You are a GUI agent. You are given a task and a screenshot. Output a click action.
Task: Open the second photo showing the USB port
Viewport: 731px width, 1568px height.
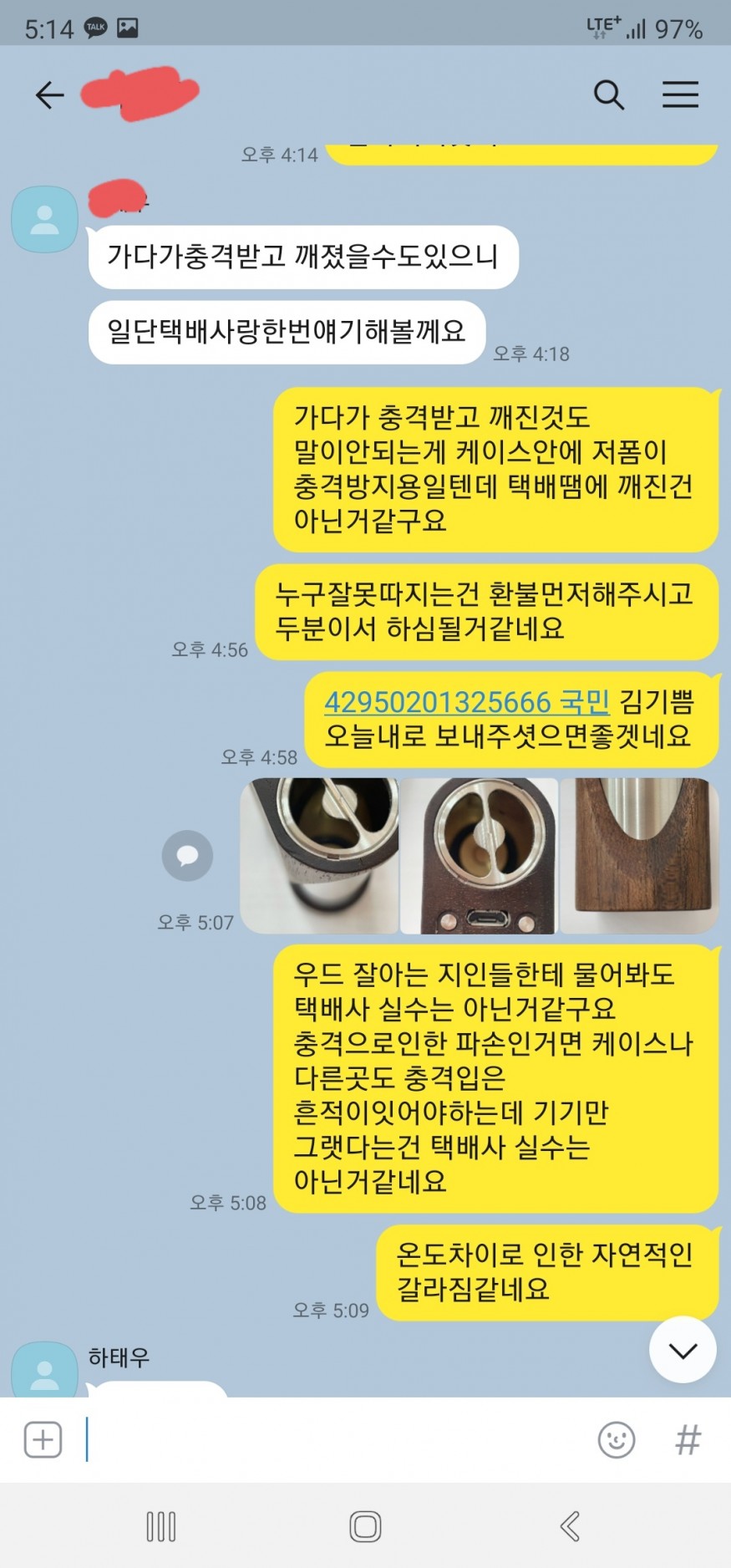point(479,856)
